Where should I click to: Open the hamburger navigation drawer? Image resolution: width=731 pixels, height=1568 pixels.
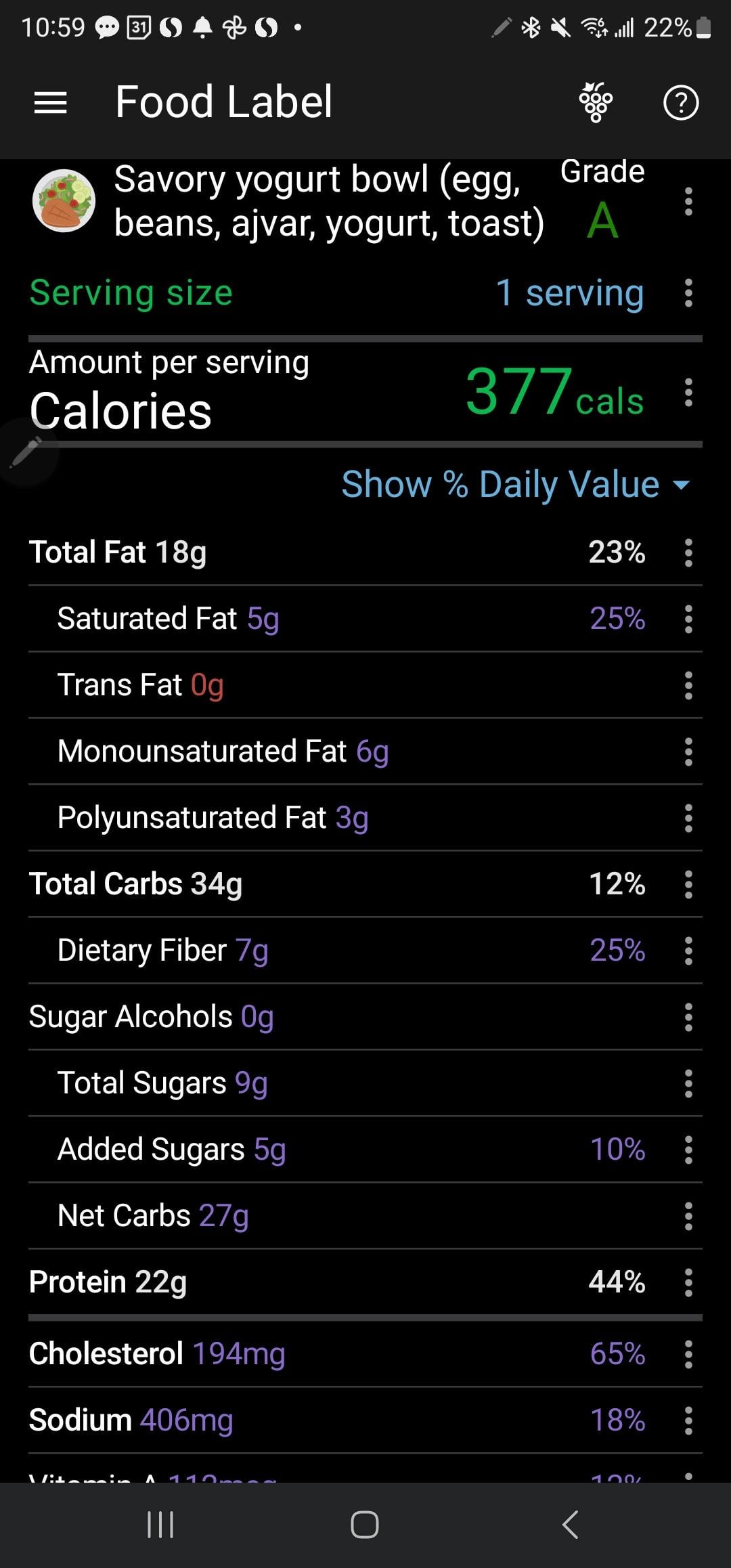pyautogui.click(x=51, y=103)
